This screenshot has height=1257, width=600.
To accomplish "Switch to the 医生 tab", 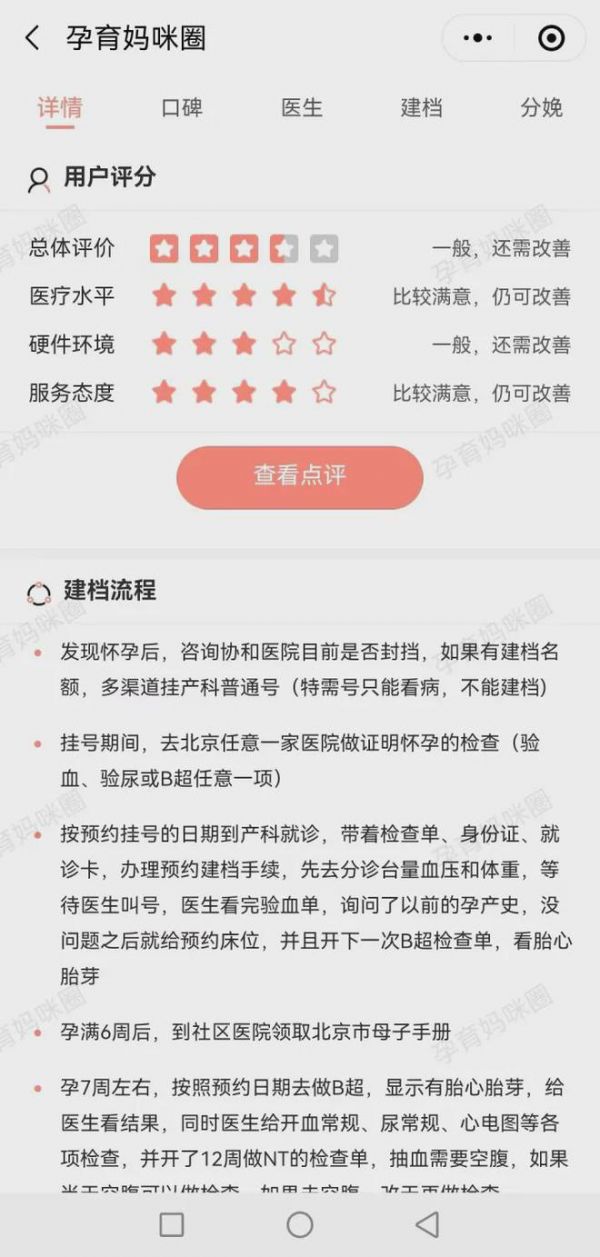I will pos(301,108).
